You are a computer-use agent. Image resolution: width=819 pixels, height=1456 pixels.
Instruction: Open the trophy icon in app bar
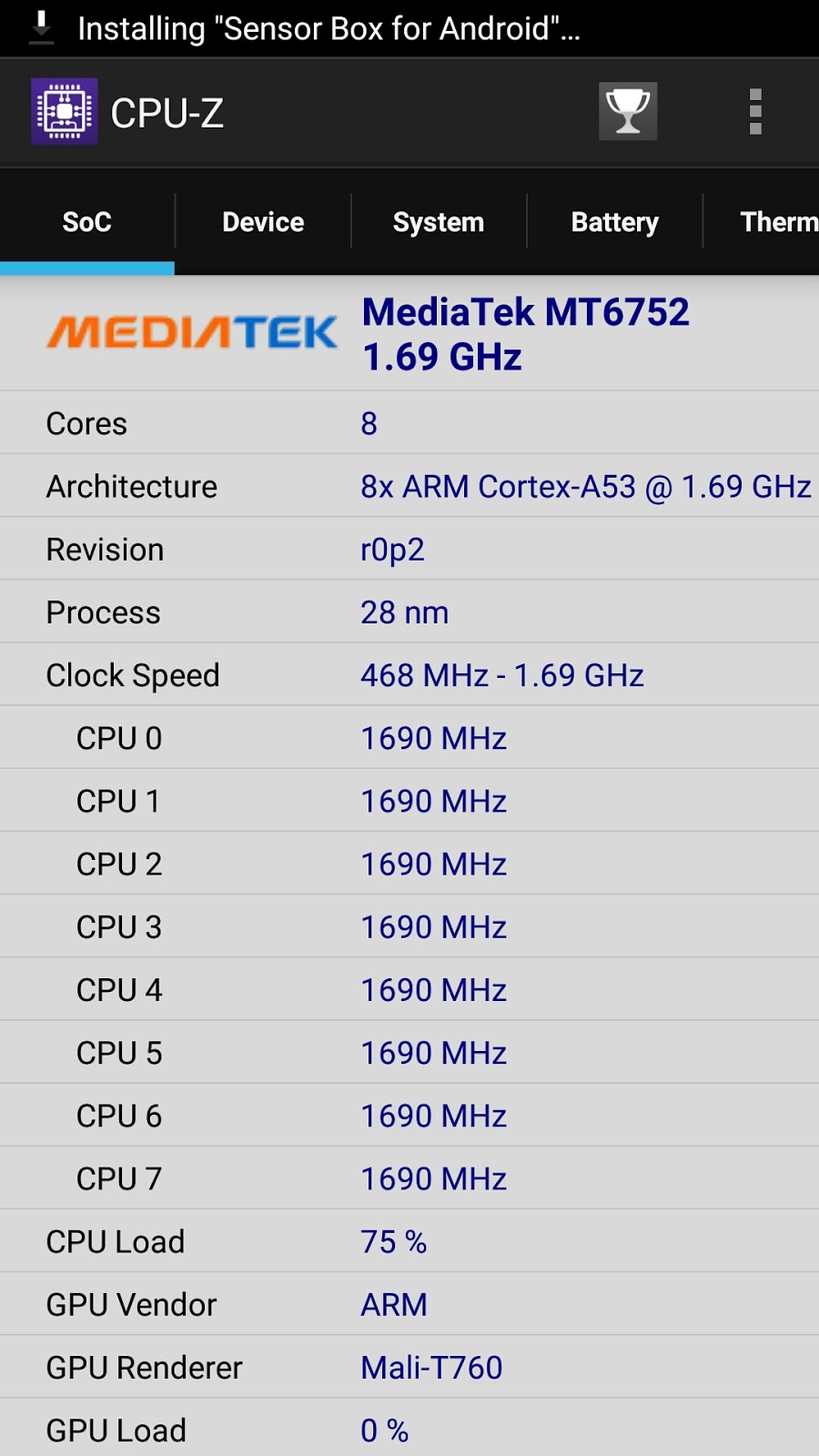[628, 112]
